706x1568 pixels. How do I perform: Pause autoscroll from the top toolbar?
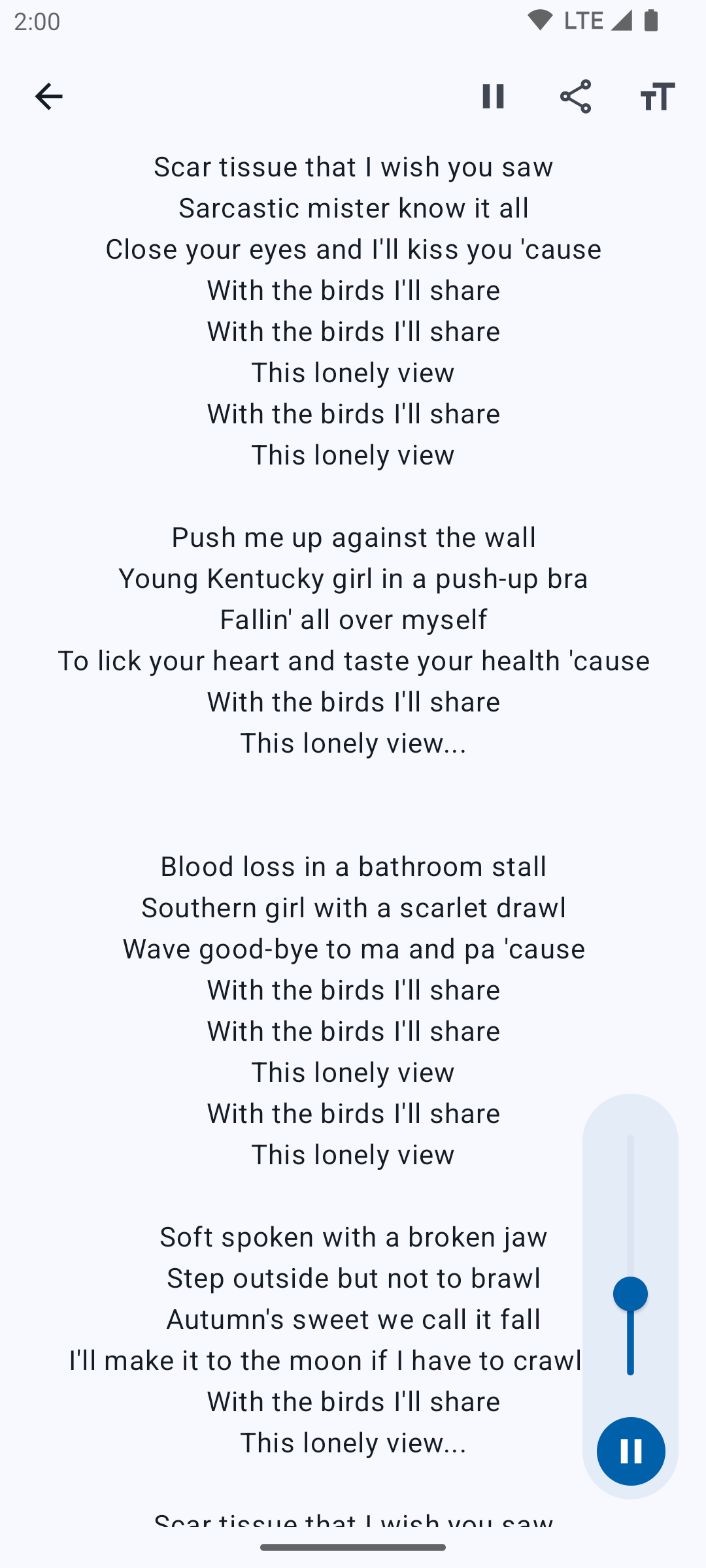pyautogui.click(x=493, y=97)
